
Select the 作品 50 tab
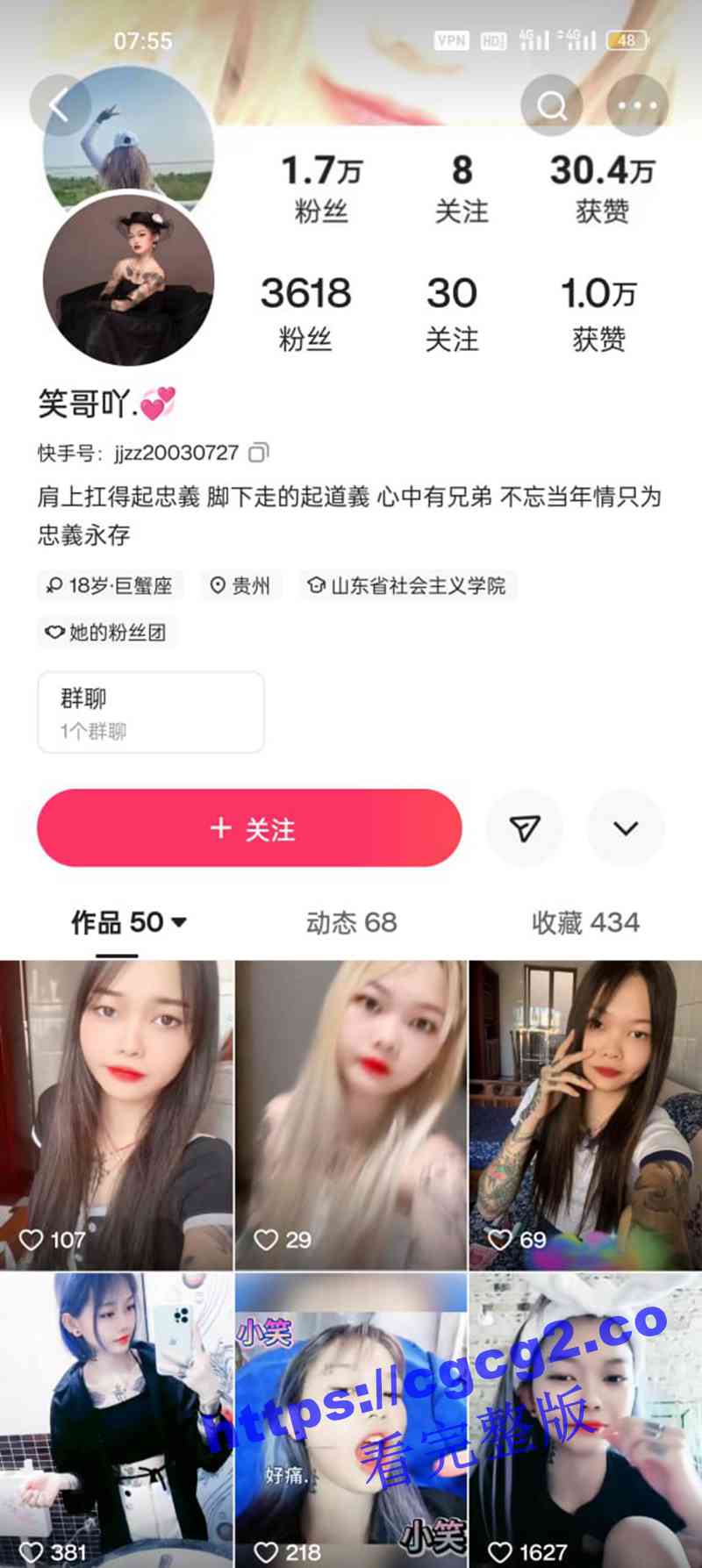(x=127, y=922)
